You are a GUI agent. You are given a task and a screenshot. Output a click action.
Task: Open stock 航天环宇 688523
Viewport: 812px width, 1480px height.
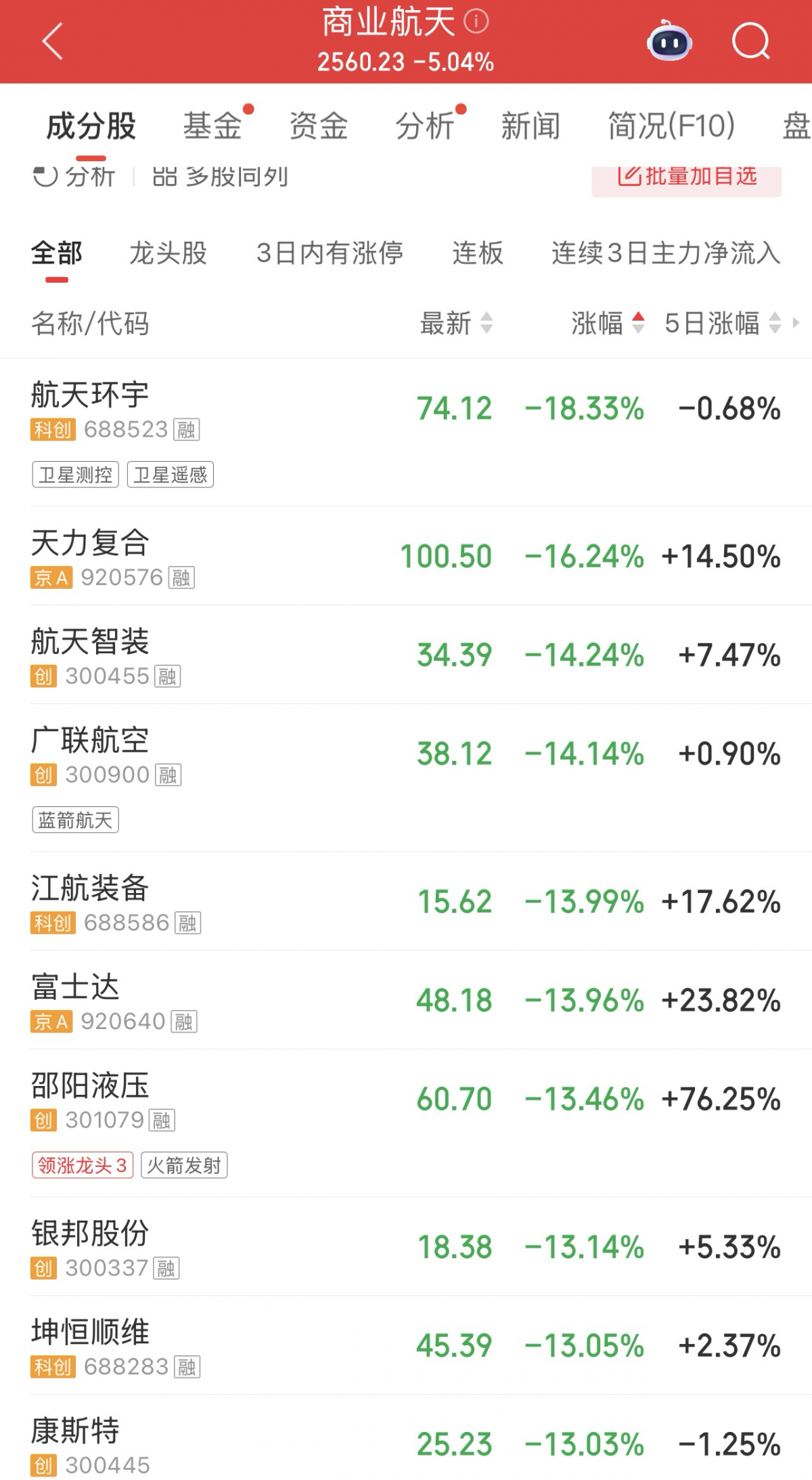[91, 395]
